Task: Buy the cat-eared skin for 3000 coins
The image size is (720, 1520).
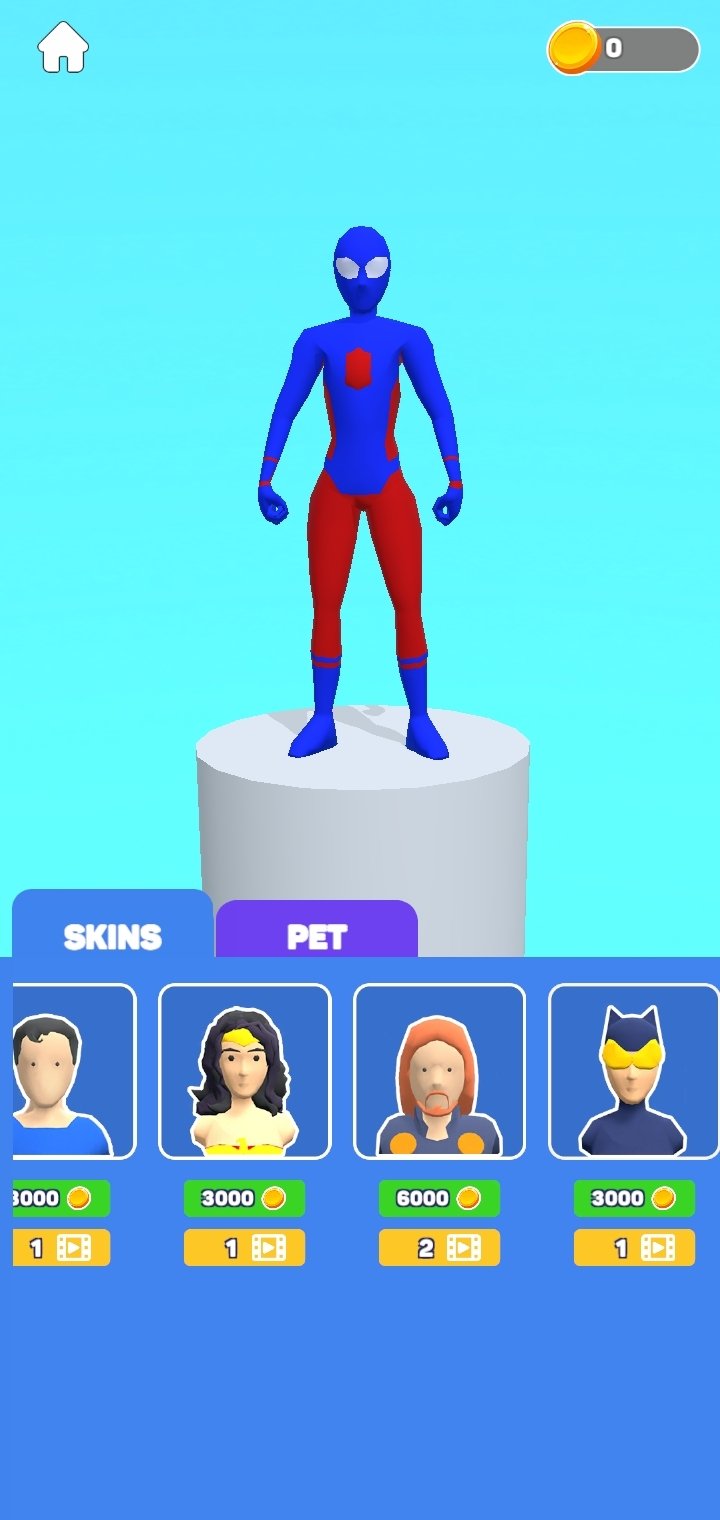Action: [634, 1198]
